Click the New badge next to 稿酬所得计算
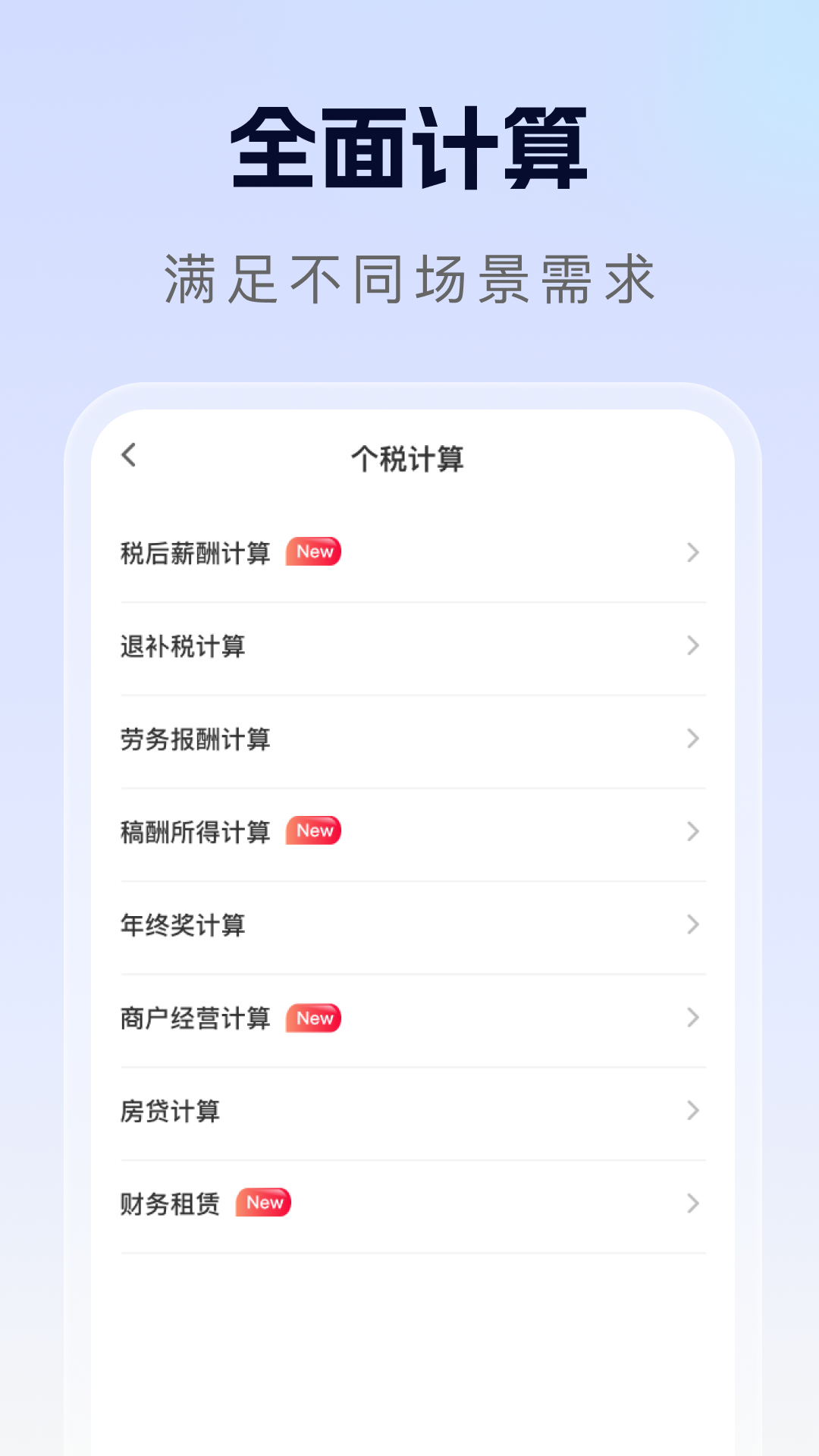The width and height of the screenshot is (819, 1456). click(313, 830)
